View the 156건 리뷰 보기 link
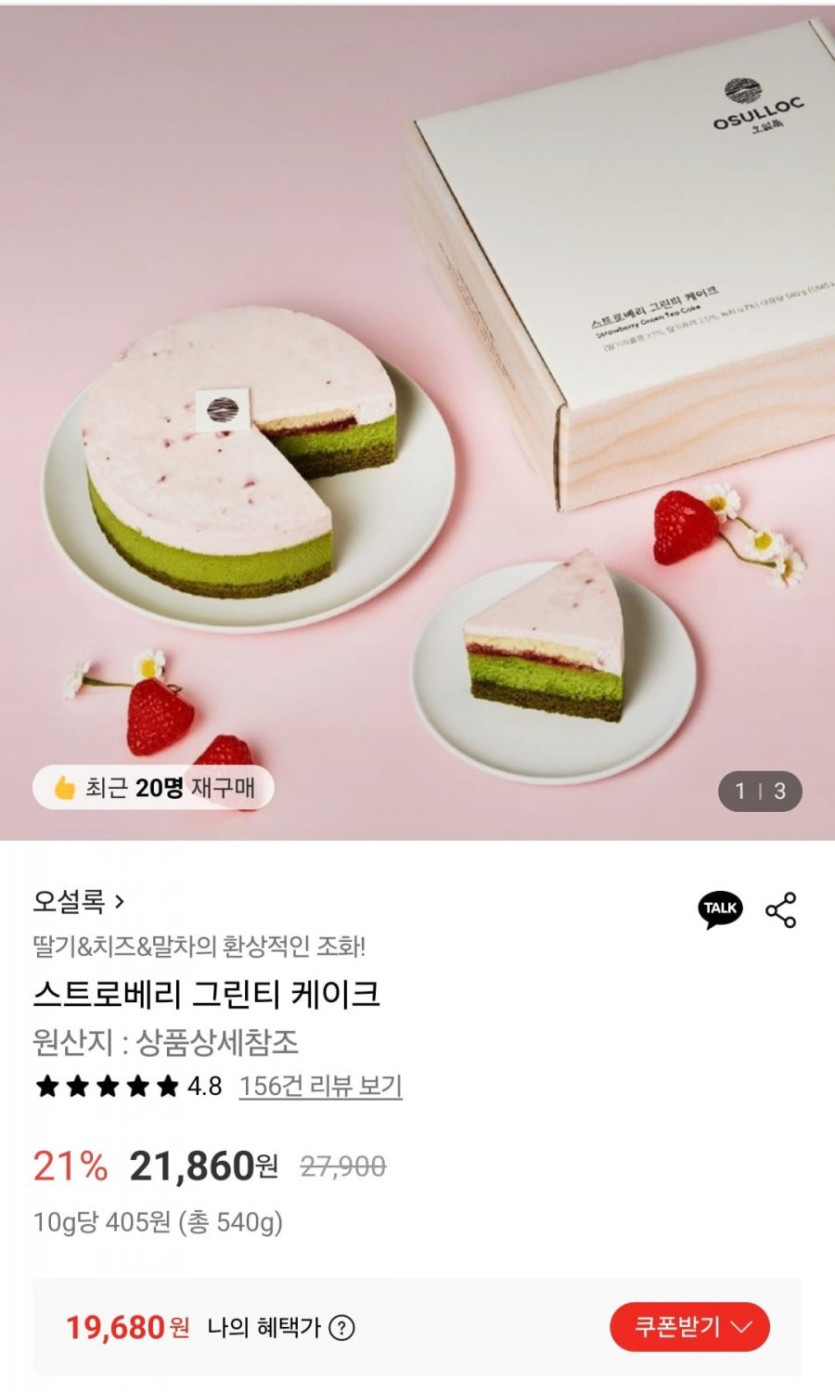 coord(320,1086)
